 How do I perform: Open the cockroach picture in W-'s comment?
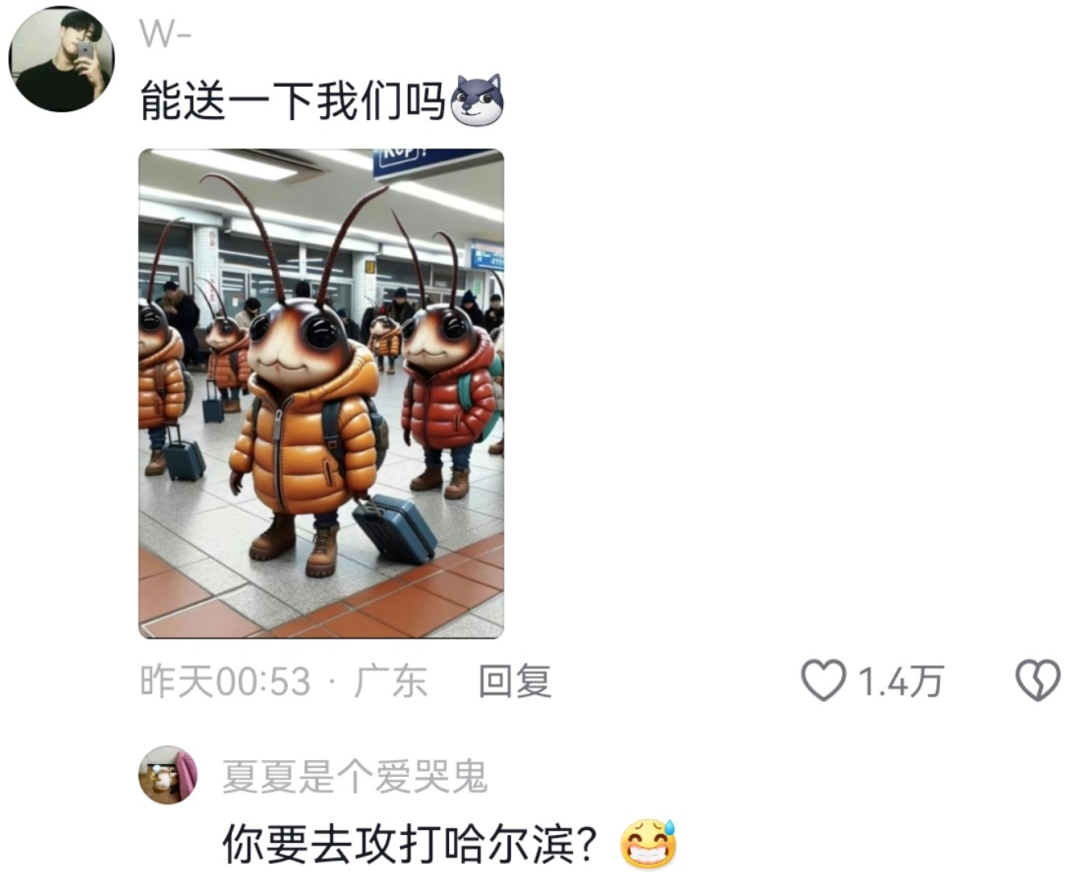(321, 393)
